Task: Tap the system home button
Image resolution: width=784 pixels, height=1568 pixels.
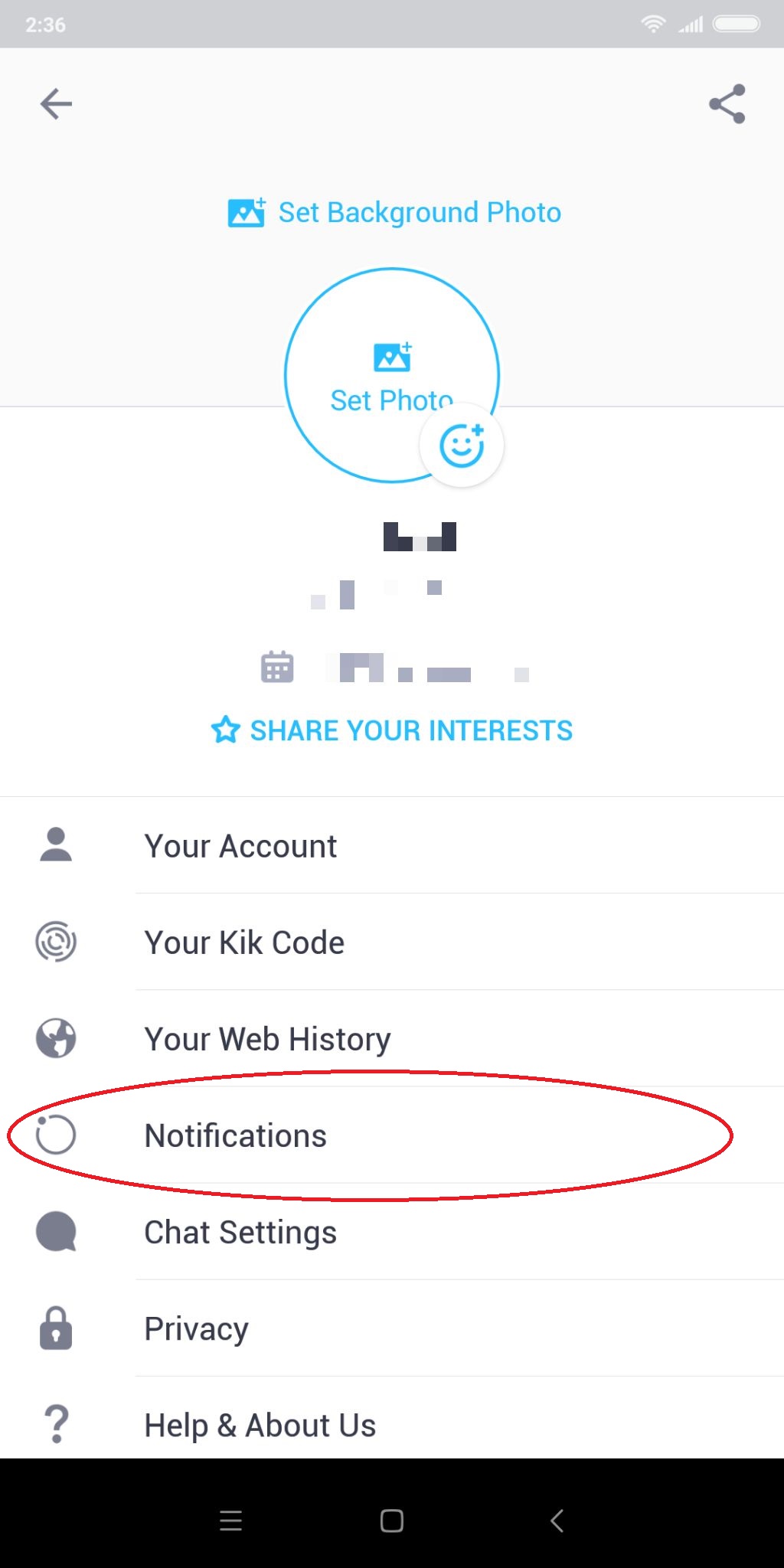Action: [392, 1521]
